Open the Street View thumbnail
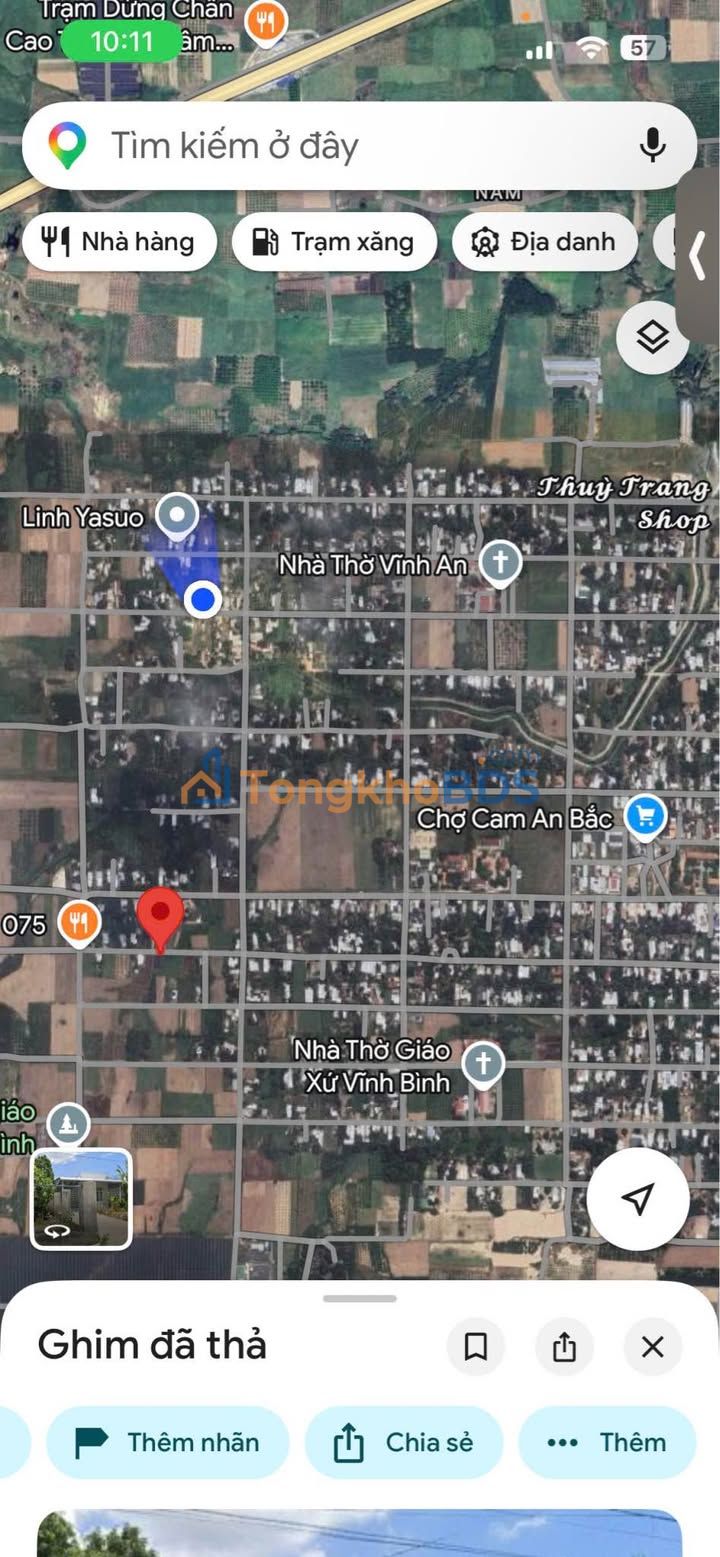Image resolution: width=720 pixels, height=1557 pixels. 81,1199
